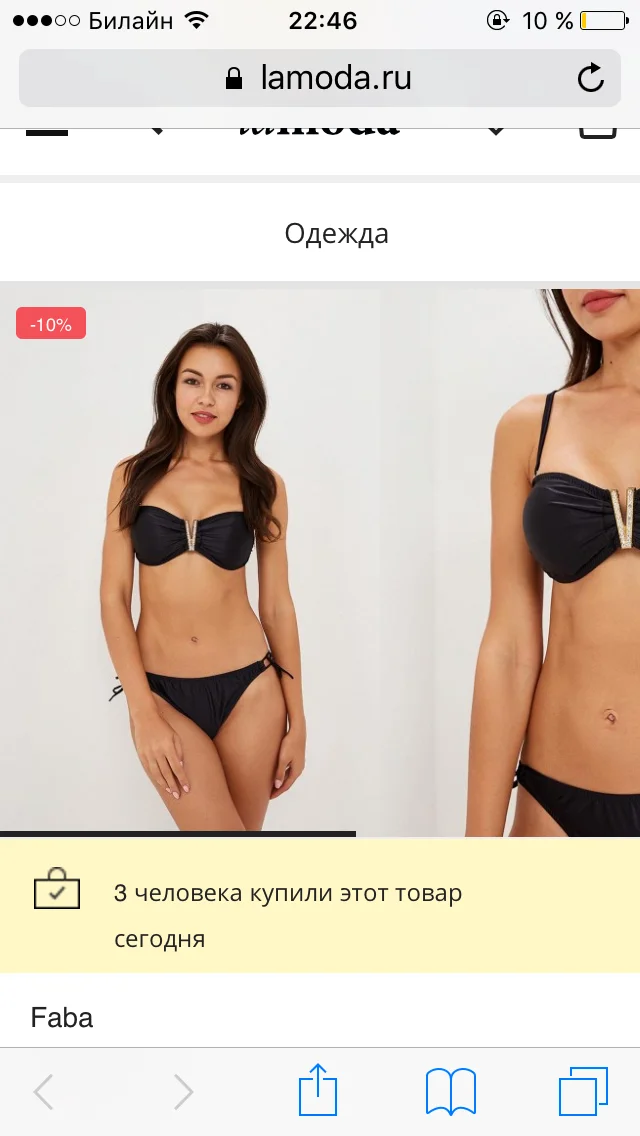Open Safari bookmarks
The image size is (640, 1136).
451,1092
